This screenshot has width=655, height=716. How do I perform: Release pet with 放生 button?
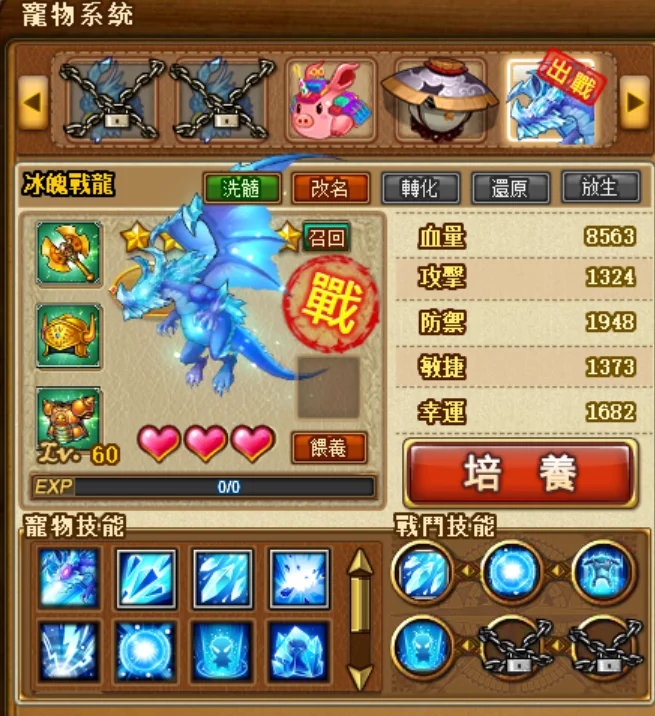coord(600,188)
